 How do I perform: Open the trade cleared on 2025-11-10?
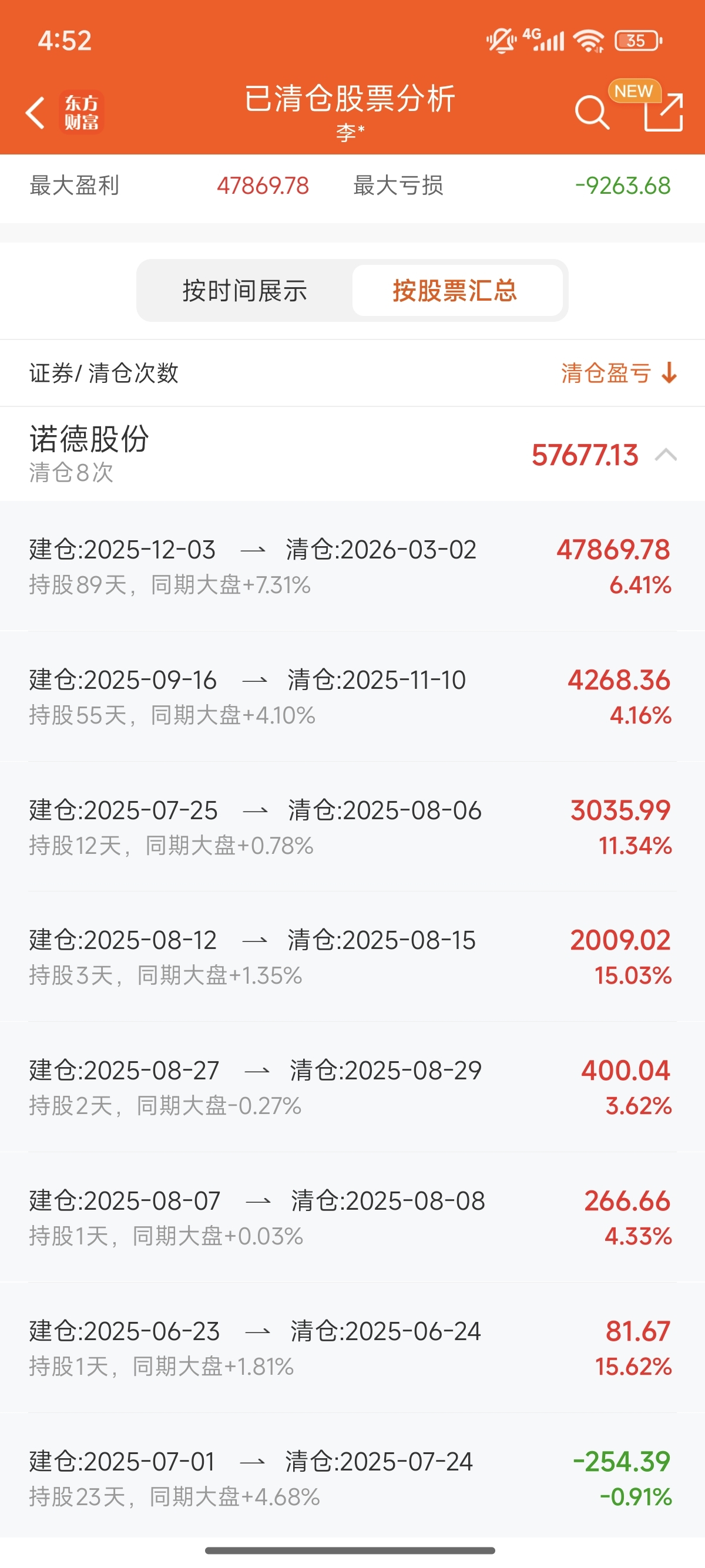[352, 696]
